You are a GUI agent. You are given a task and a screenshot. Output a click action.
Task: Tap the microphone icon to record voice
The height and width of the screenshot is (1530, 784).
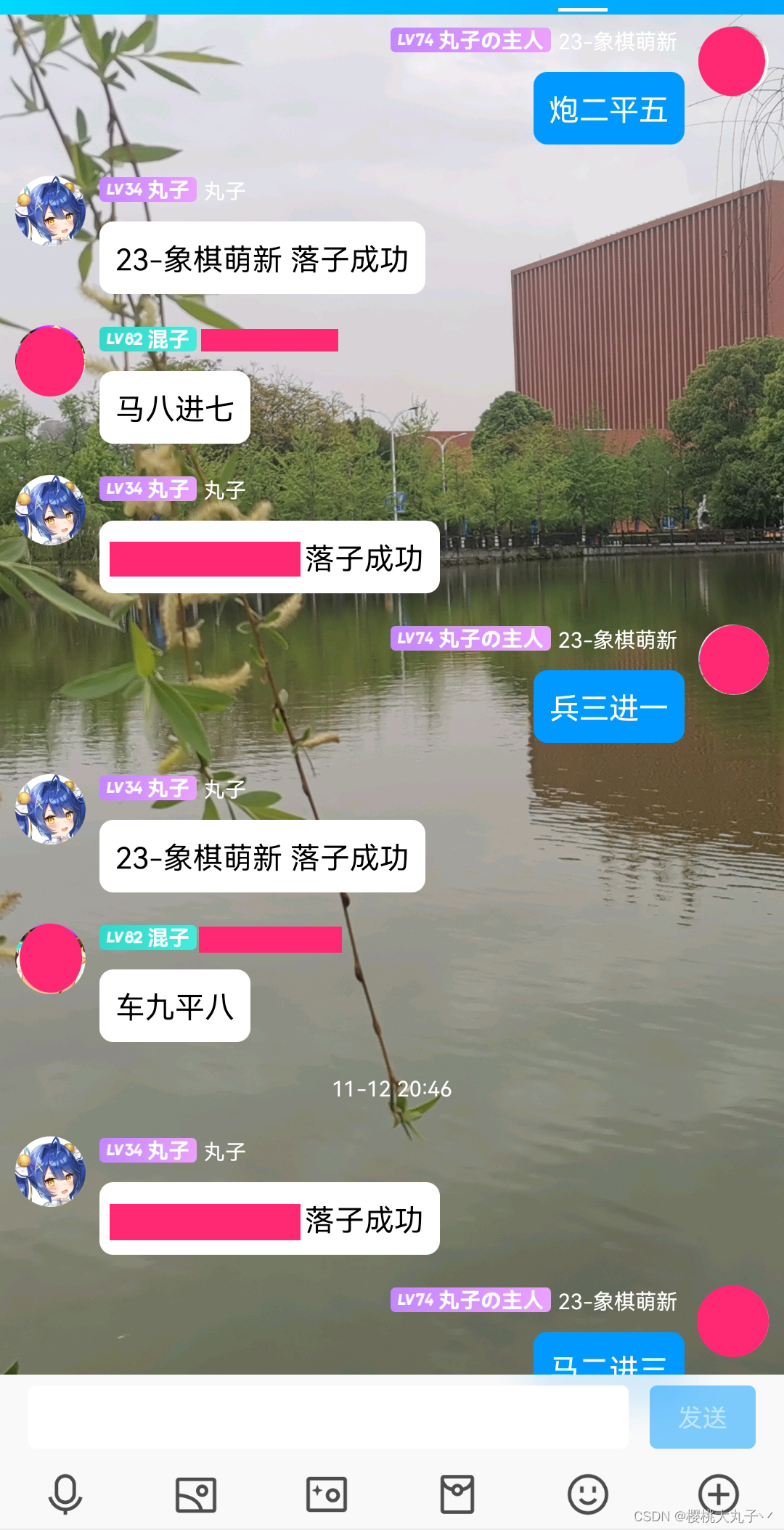(x=65, y=1494)
